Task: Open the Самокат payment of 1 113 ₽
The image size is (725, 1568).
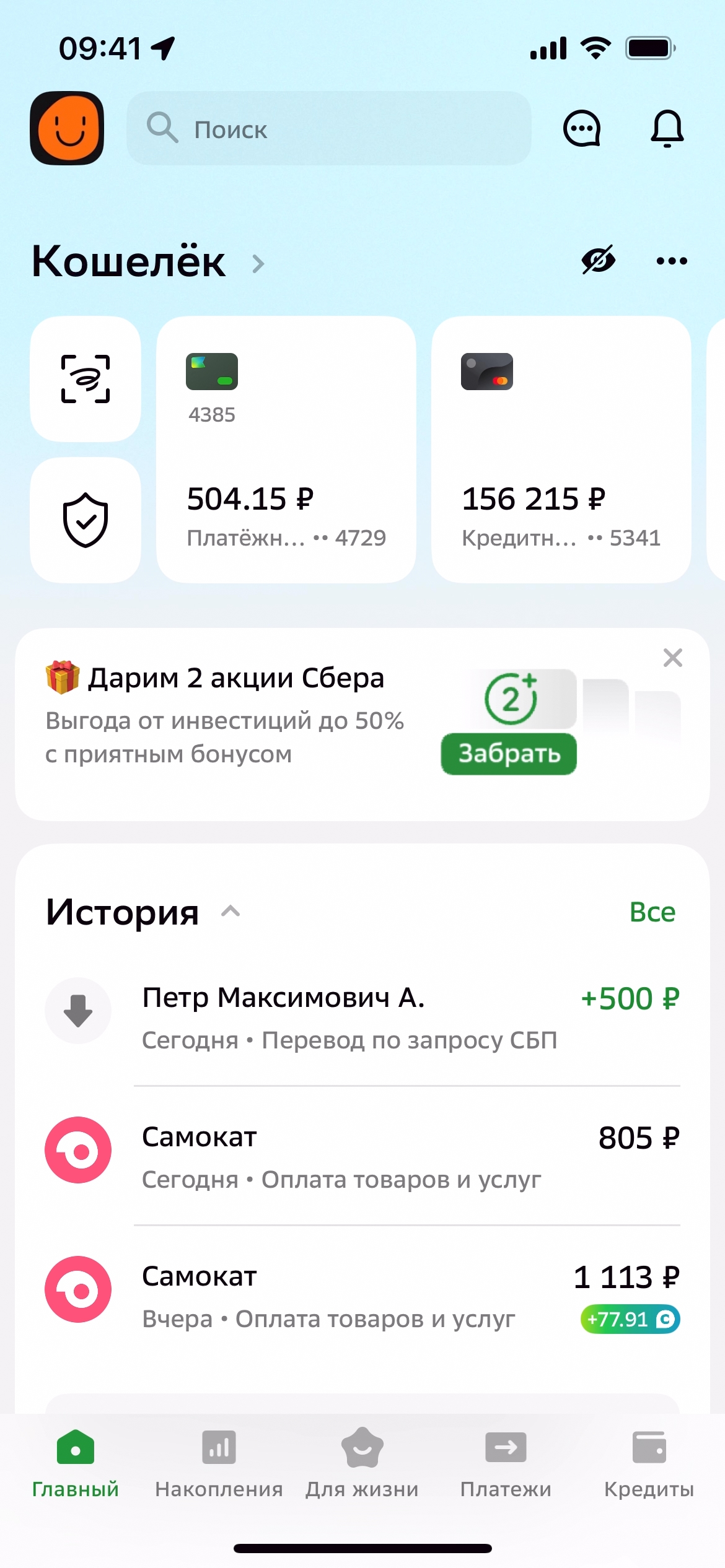Action: (x=362, y=1296)
